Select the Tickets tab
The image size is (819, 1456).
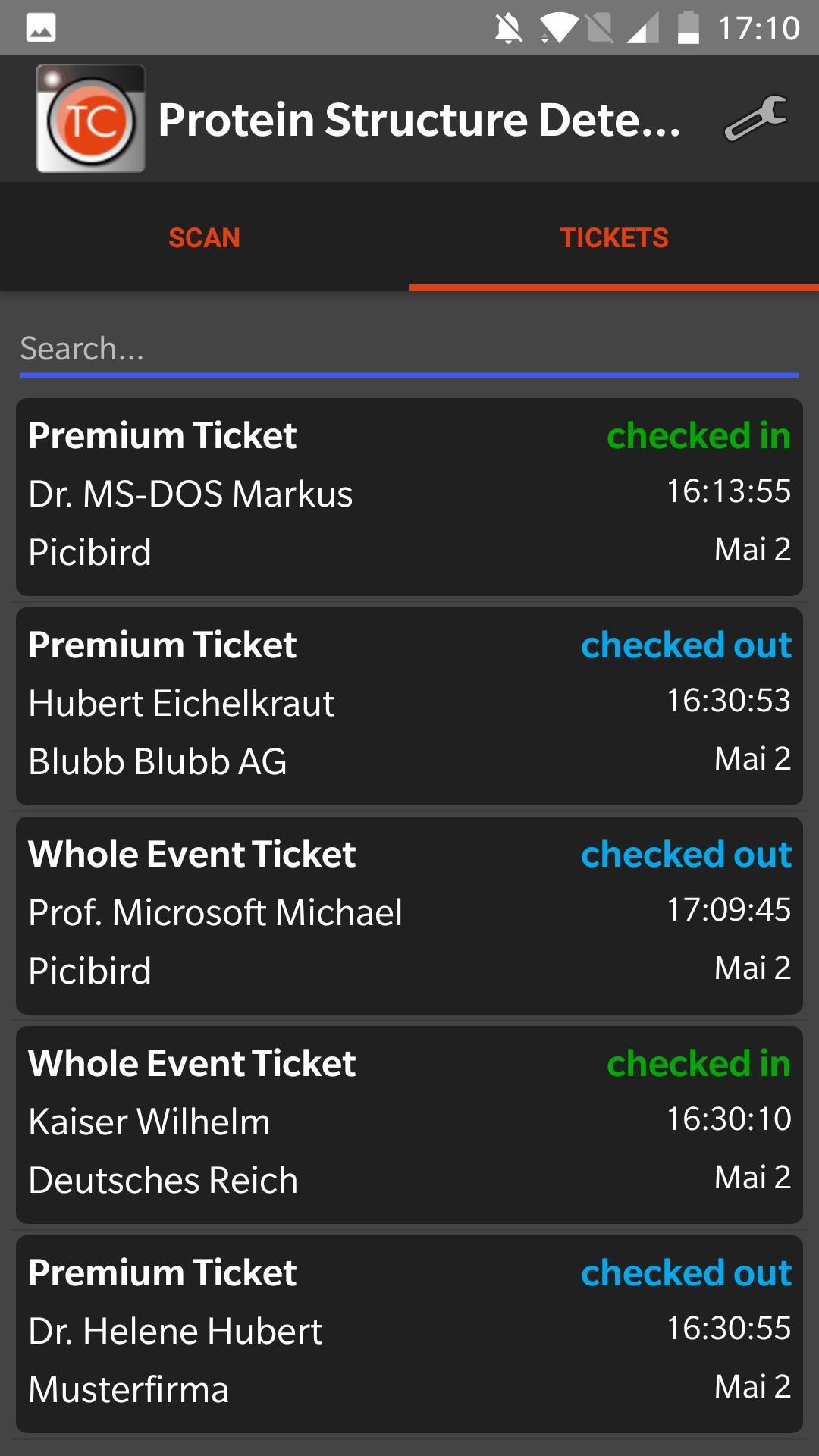(613, 237)
